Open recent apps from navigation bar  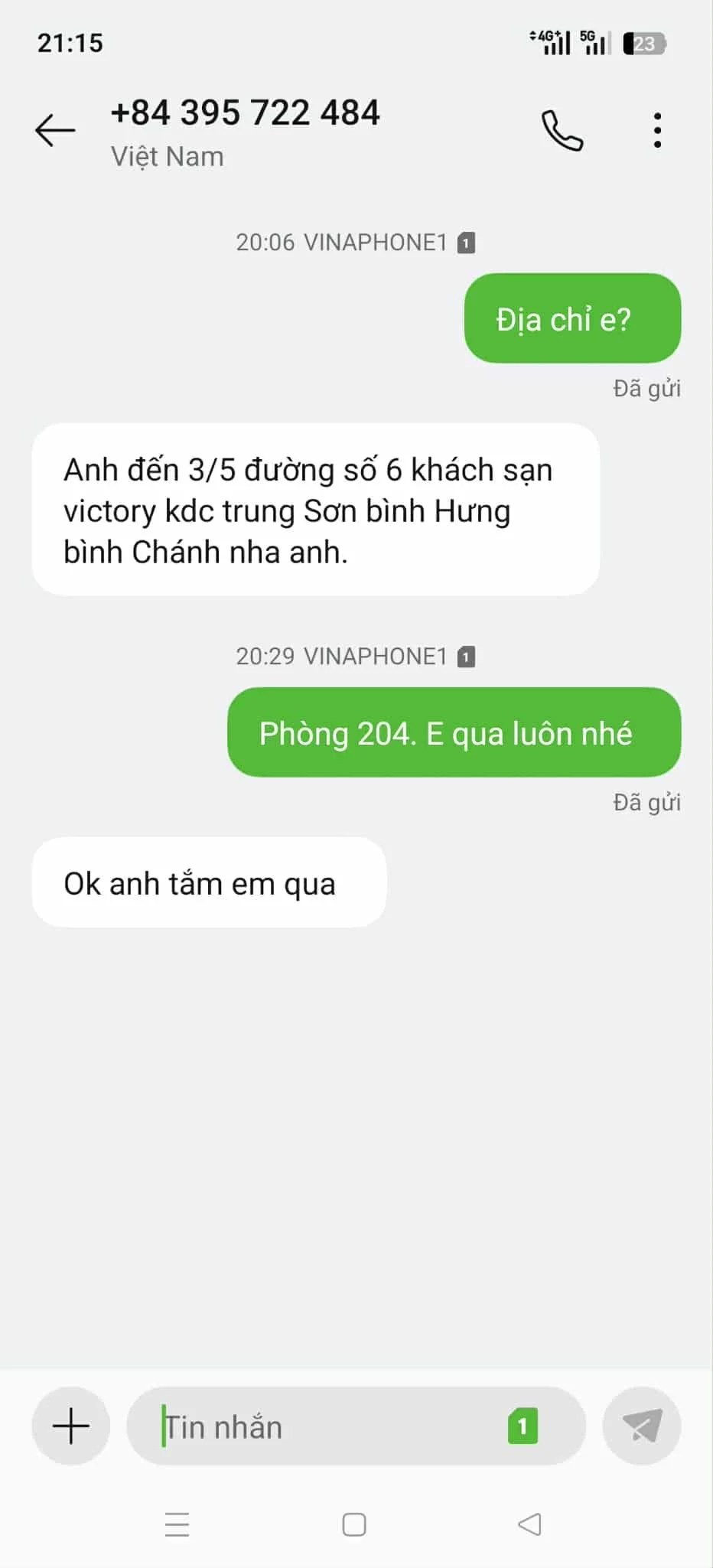click(177, 1524)
